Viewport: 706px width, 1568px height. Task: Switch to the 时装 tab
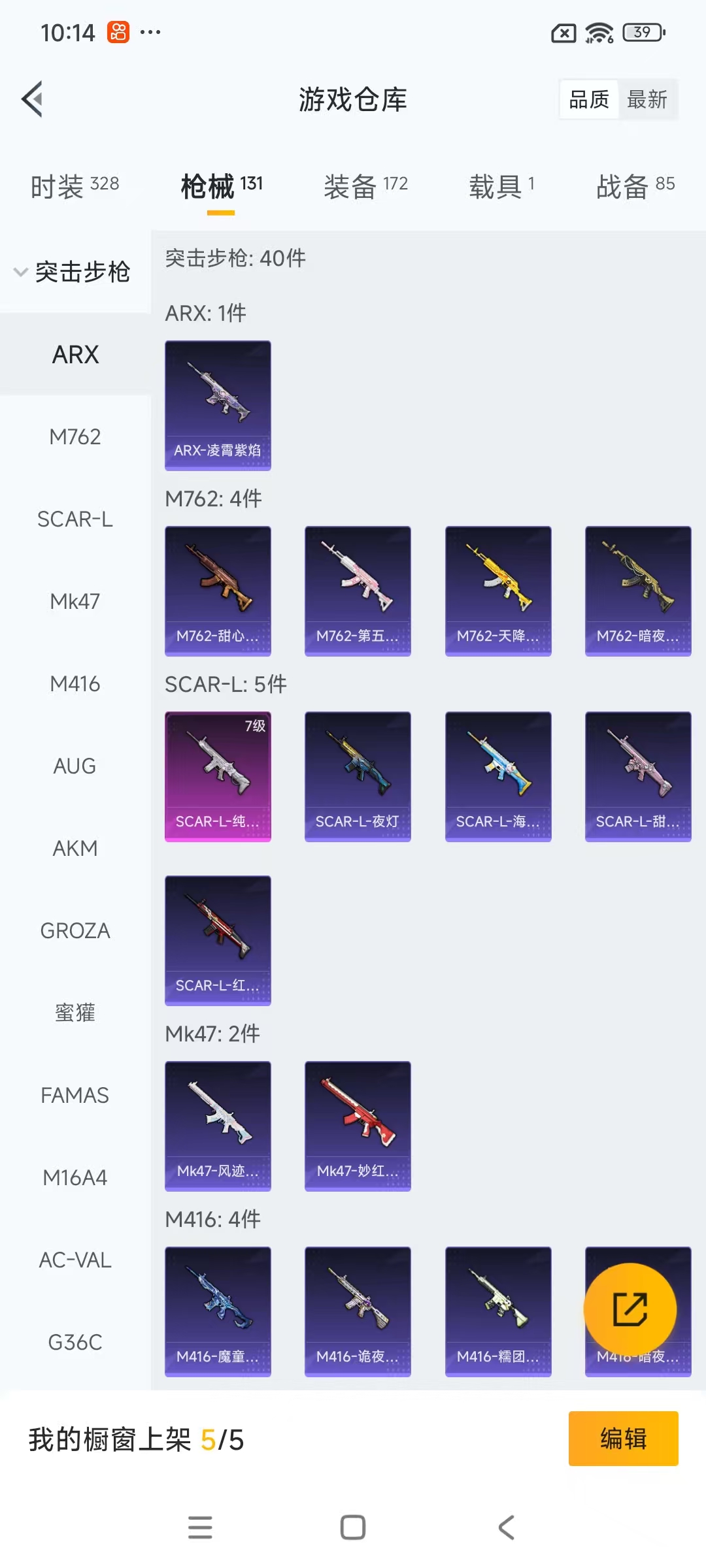pyautogui.click(x=75, y=186)
